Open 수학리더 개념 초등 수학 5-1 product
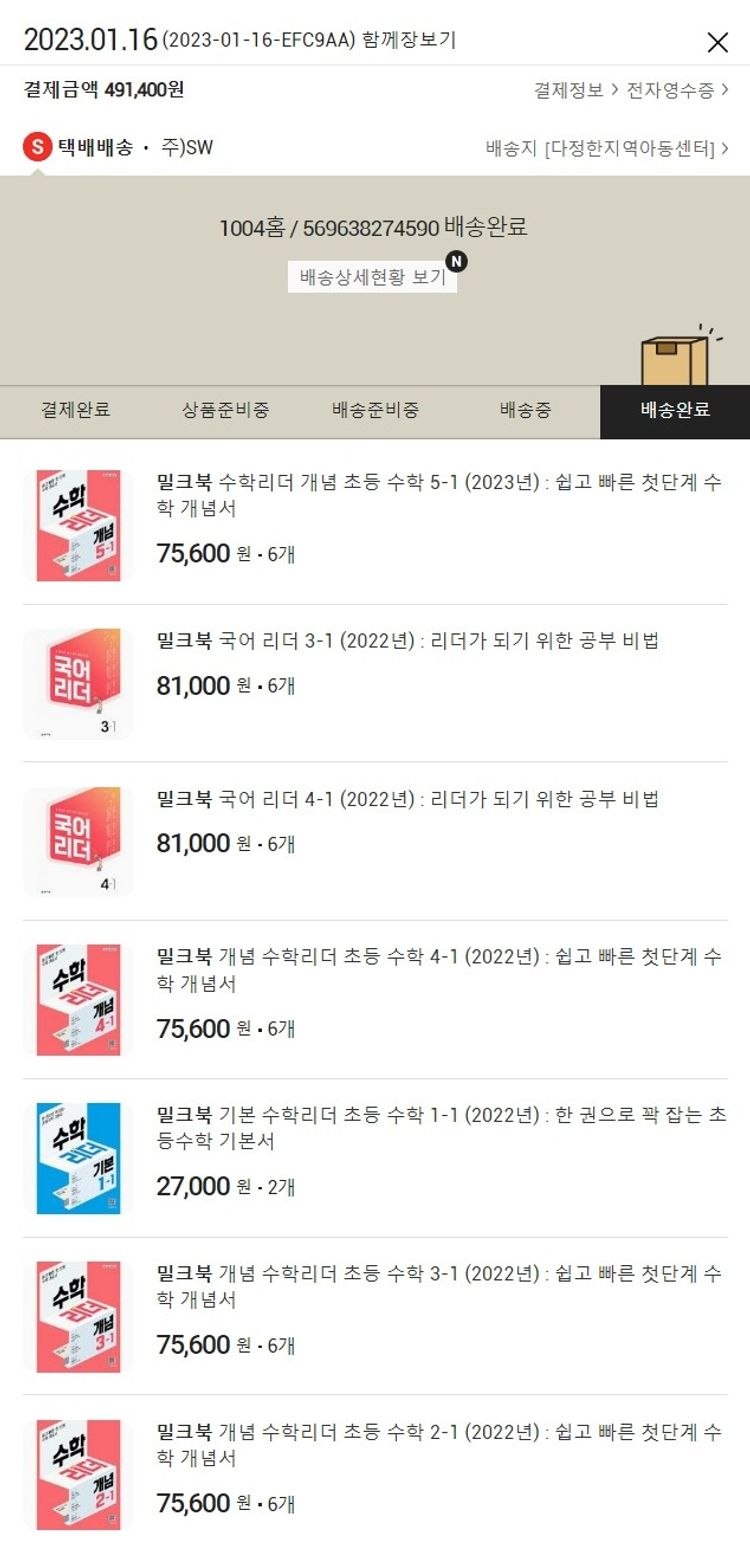 coord(439,496)
